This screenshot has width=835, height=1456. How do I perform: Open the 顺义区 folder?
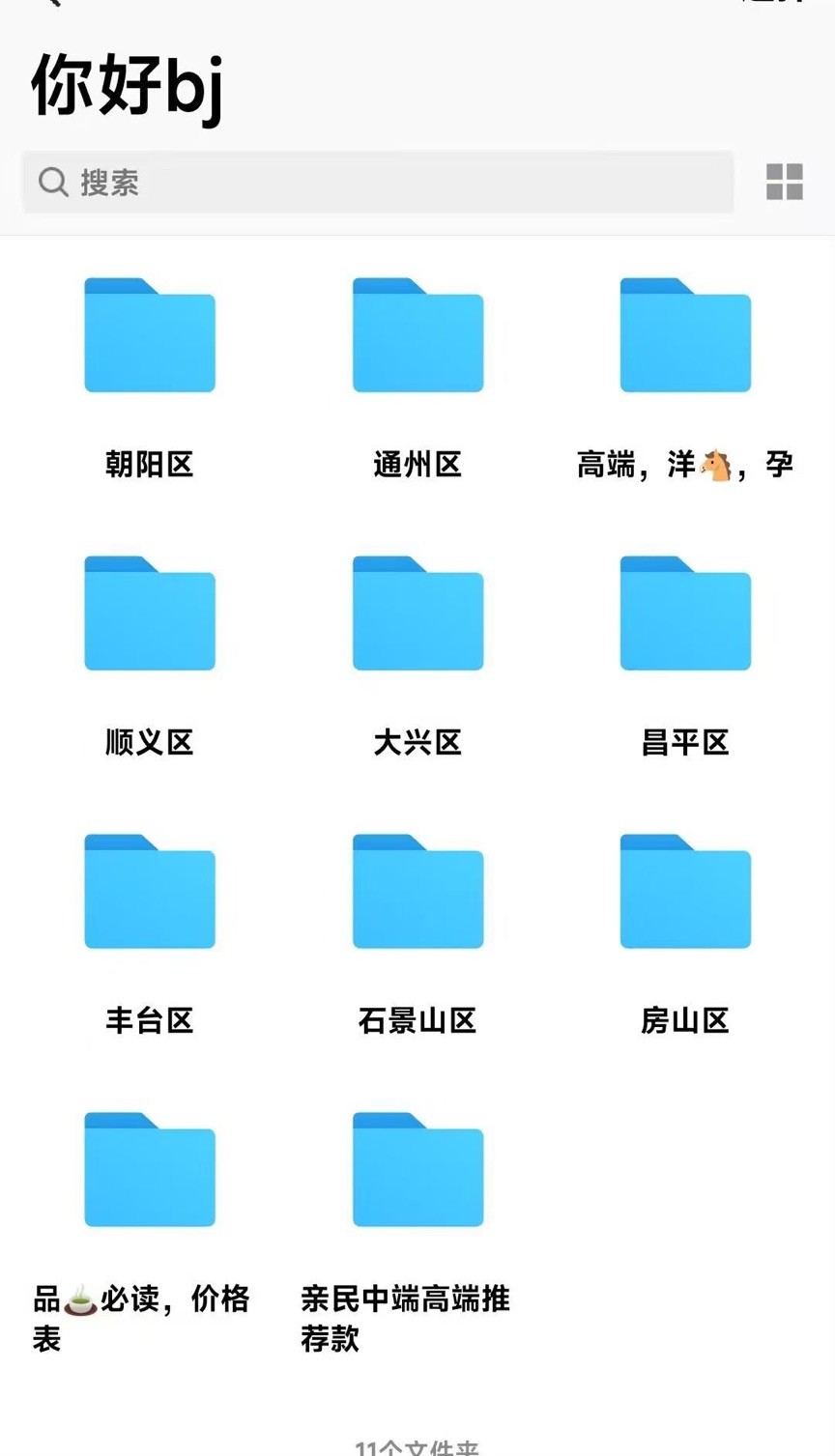click(x=150, y=614)
